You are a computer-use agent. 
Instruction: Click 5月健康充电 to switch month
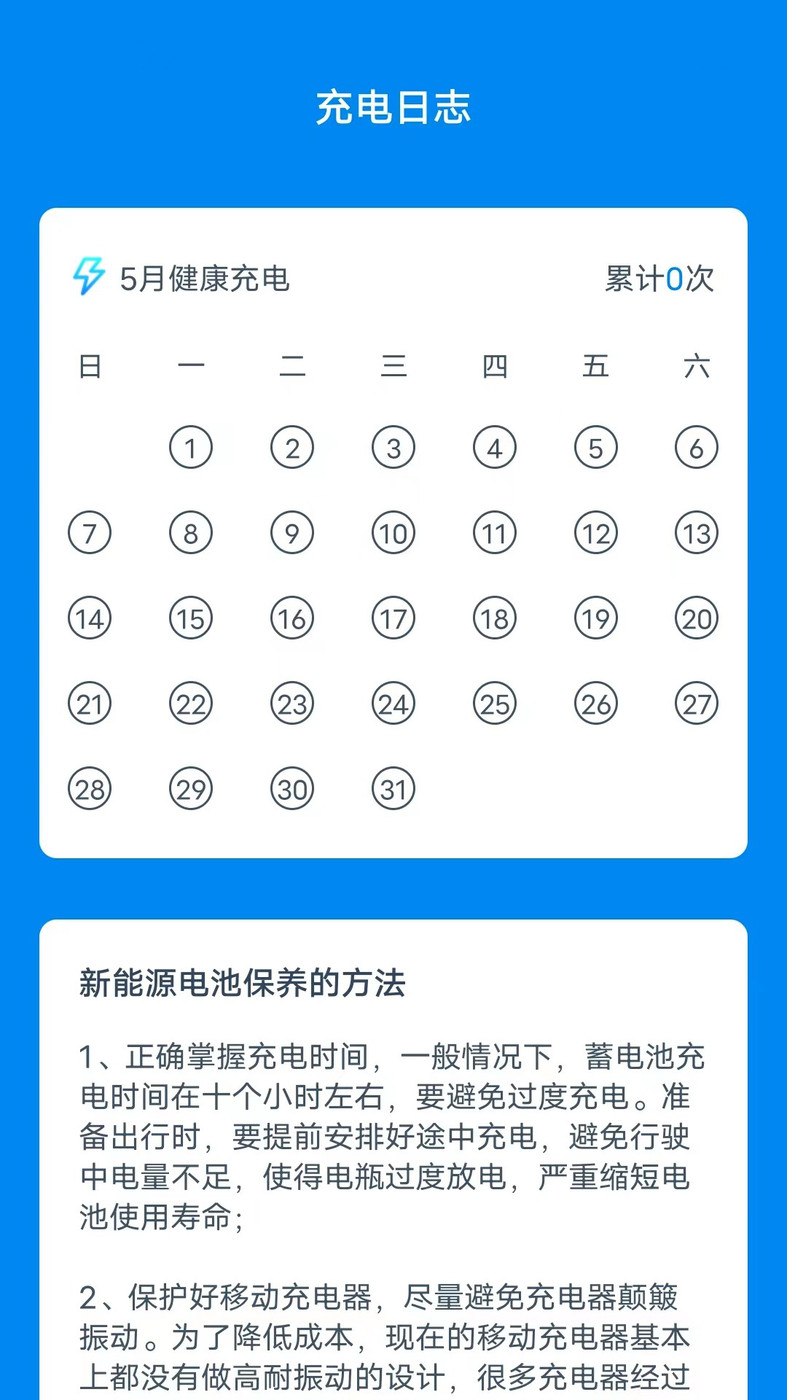pos(205,280)
